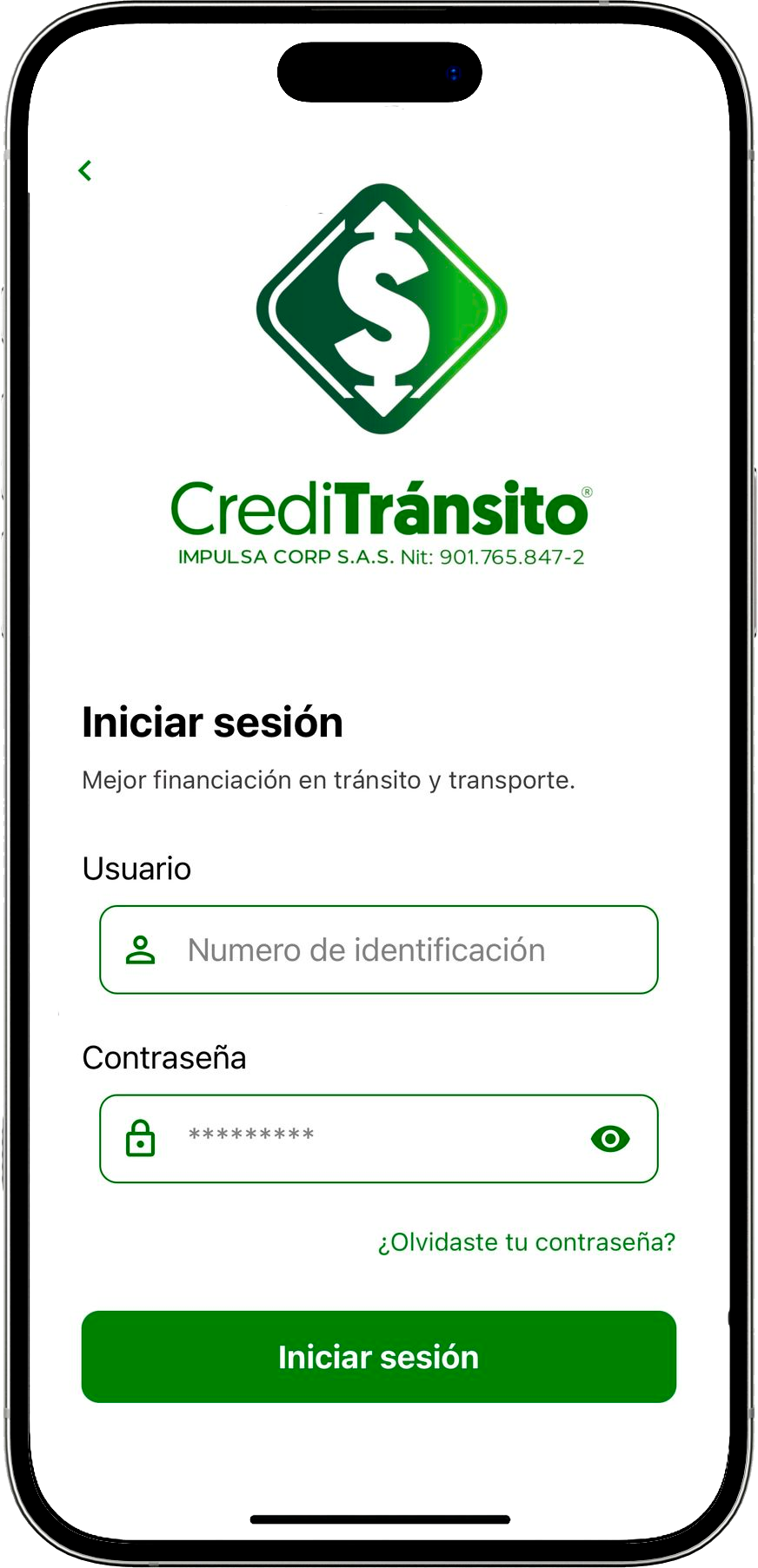Tap the green Iniciar sesión button
The width and height of the screenshot is (758, 1568).
(378, 1356)
